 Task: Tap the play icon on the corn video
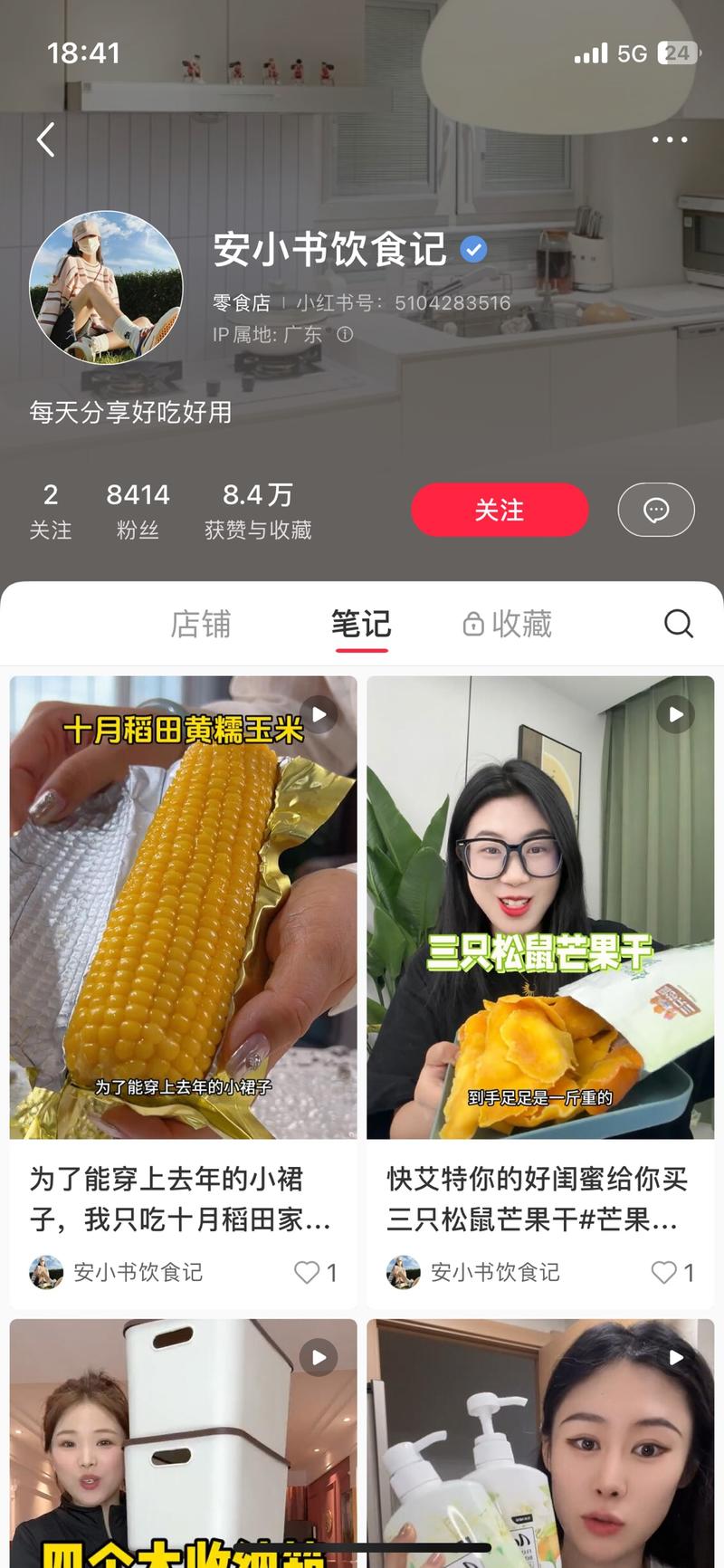[x=318, y=713]
